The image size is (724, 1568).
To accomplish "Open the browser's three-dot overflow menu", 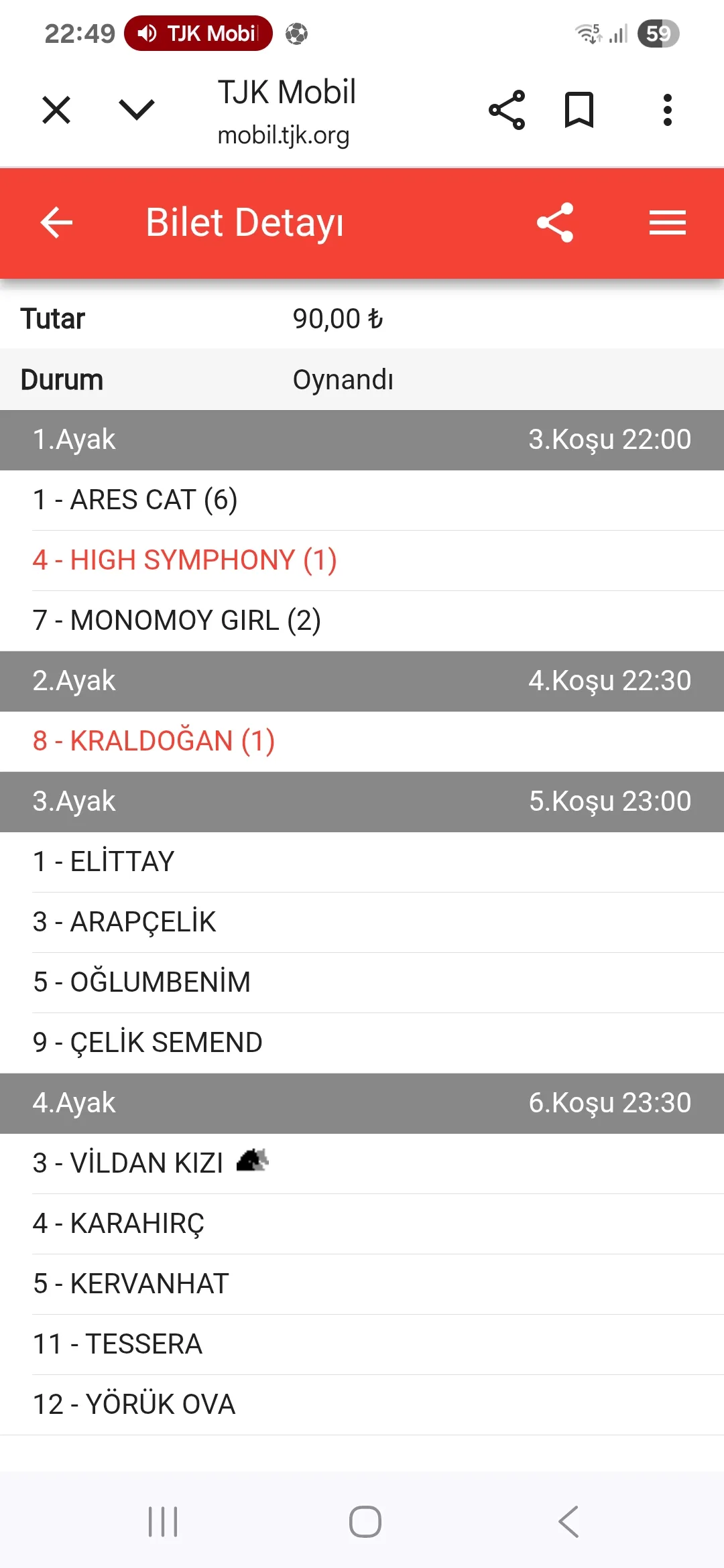I will (667, 110).
